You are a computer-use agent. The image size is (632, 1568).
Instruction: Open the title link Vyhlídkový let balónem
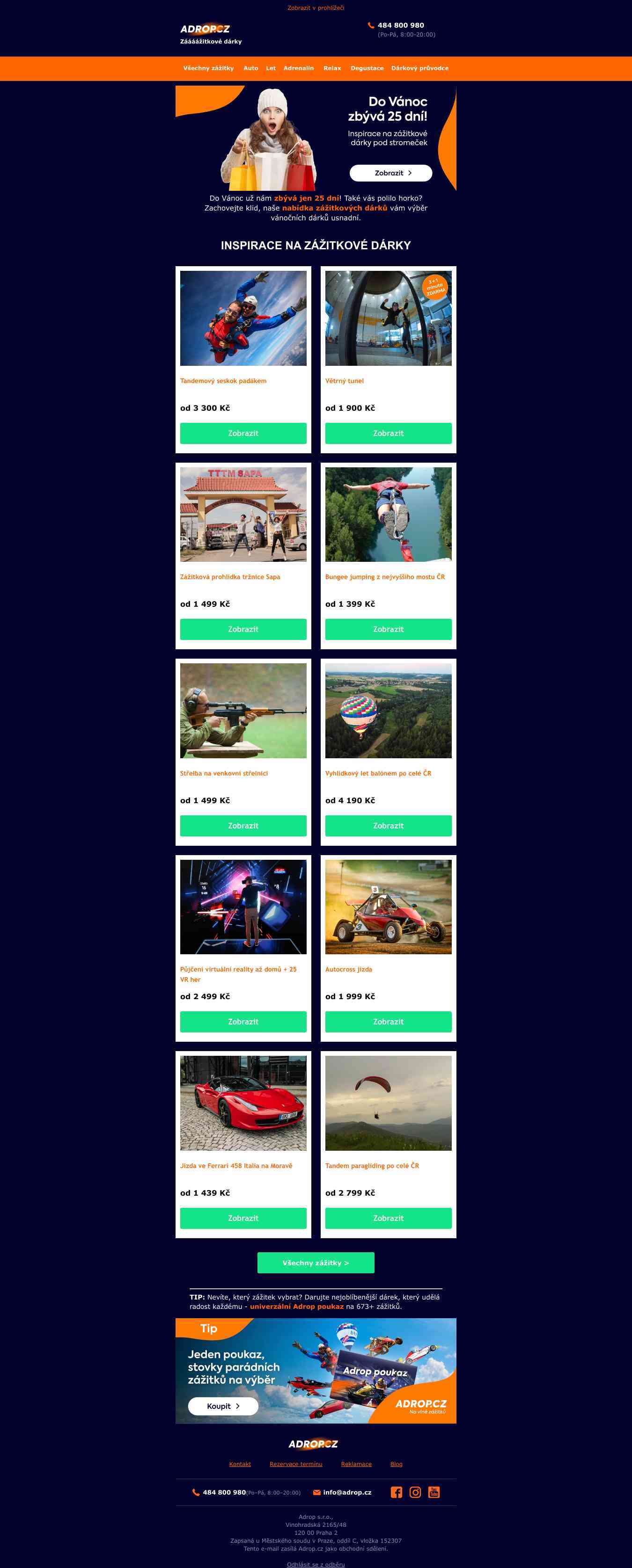click(x=378, y=773)
